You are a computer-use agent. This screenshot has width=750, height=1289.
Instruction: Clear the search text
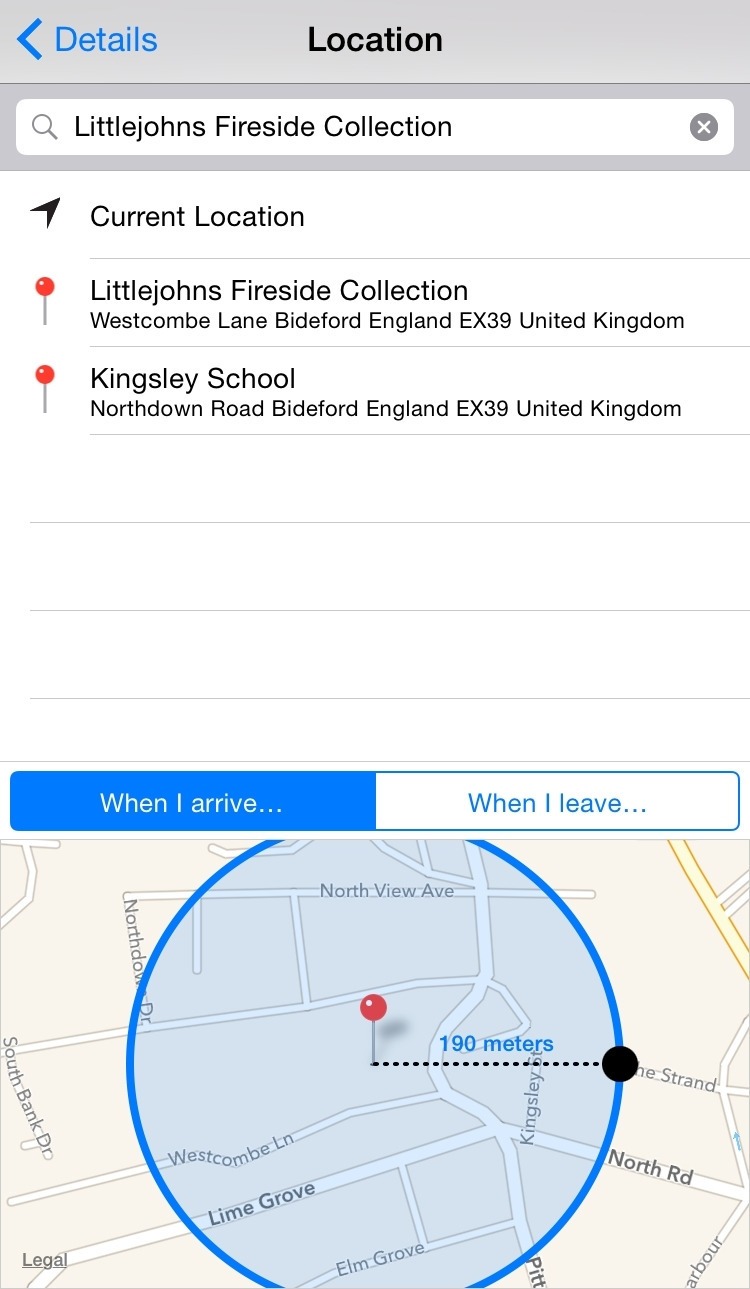coord(704,127)
